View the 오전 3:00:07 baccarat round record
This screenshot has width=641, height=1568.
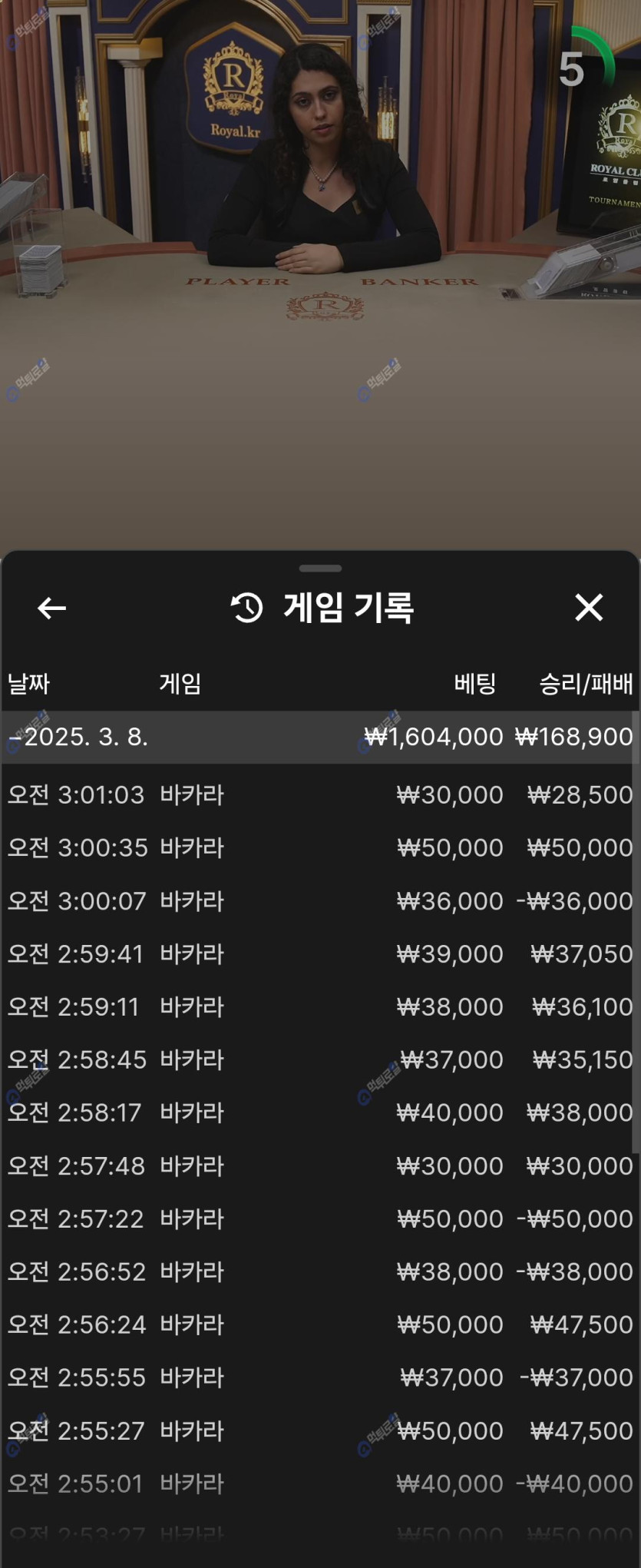(319, 900)
